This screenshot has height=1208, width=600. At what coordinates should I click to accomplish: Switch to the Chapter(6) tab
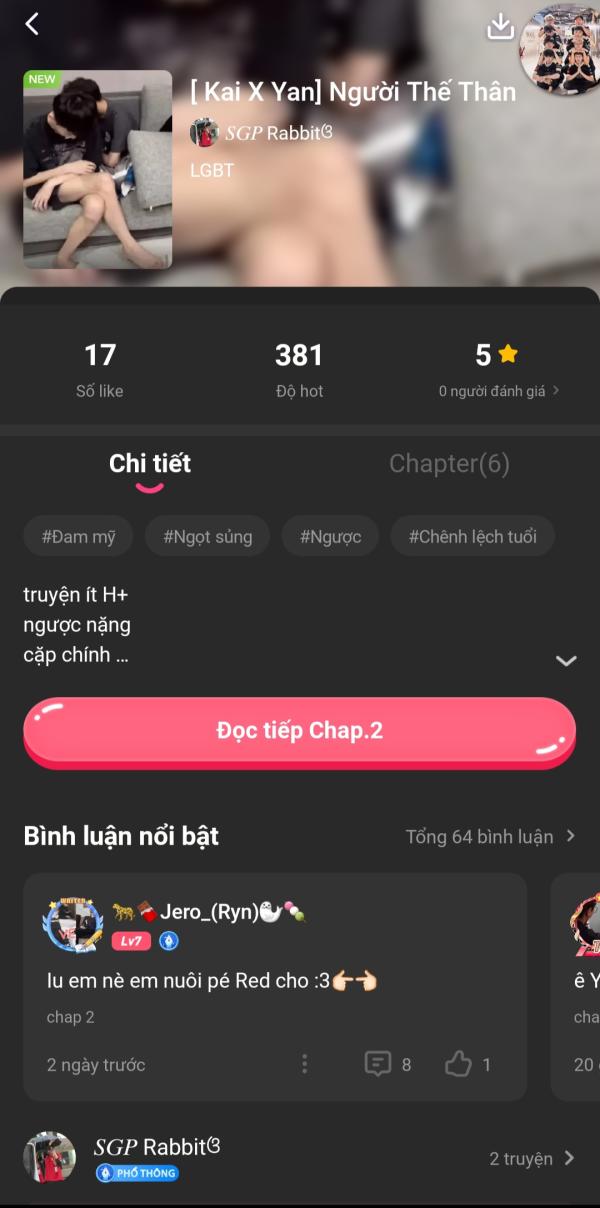point(449,464)
